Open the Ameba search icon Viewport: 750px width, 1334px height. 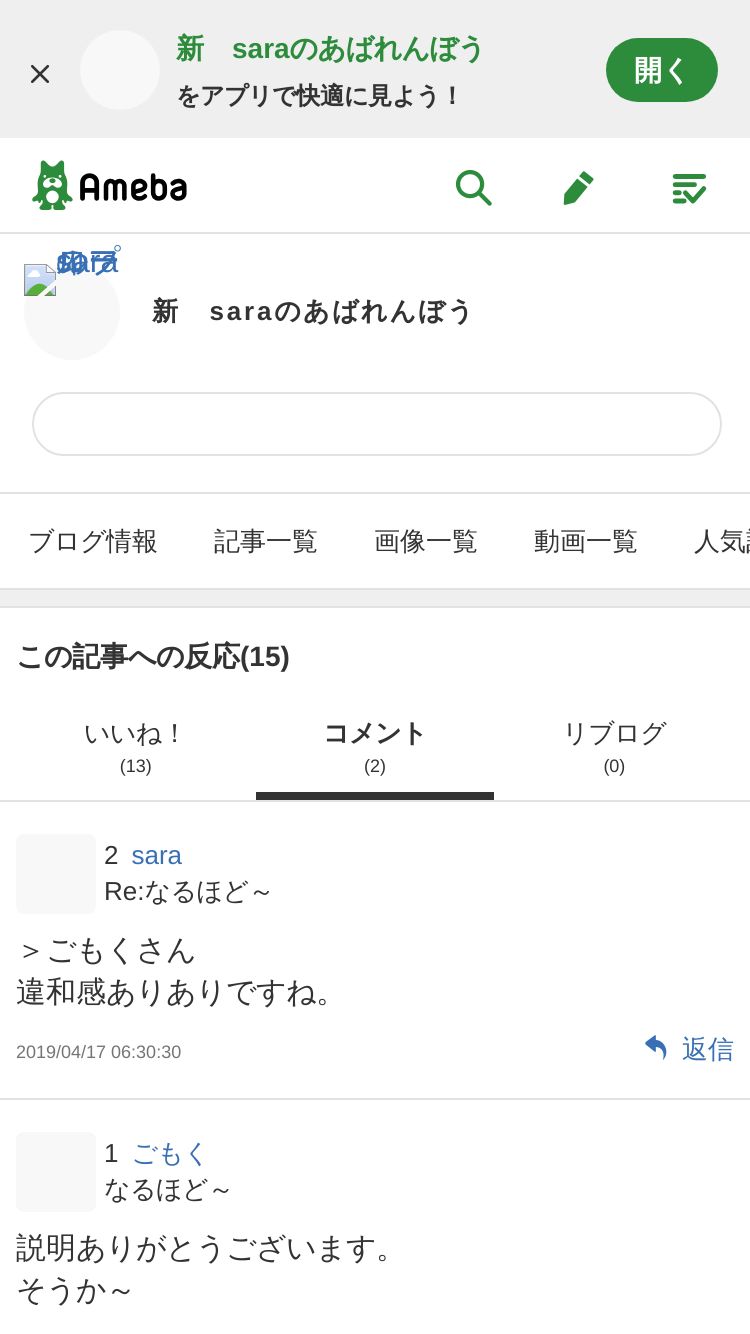pos(473,187)
